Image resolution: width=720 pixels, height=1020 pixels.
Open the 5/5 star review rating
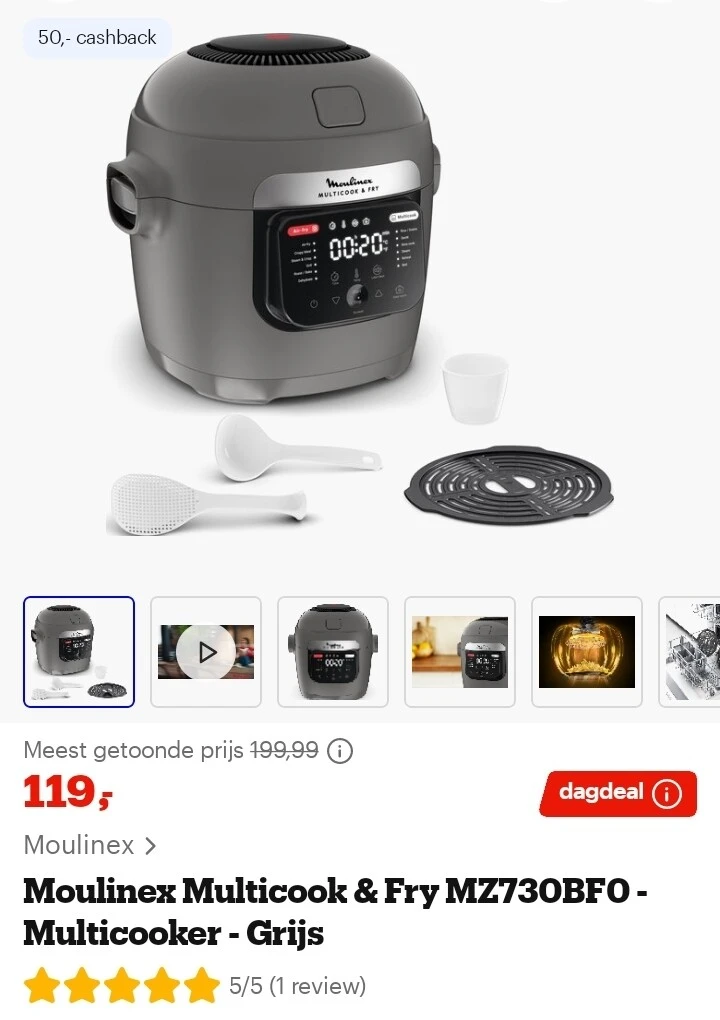(x=195, y=986)
